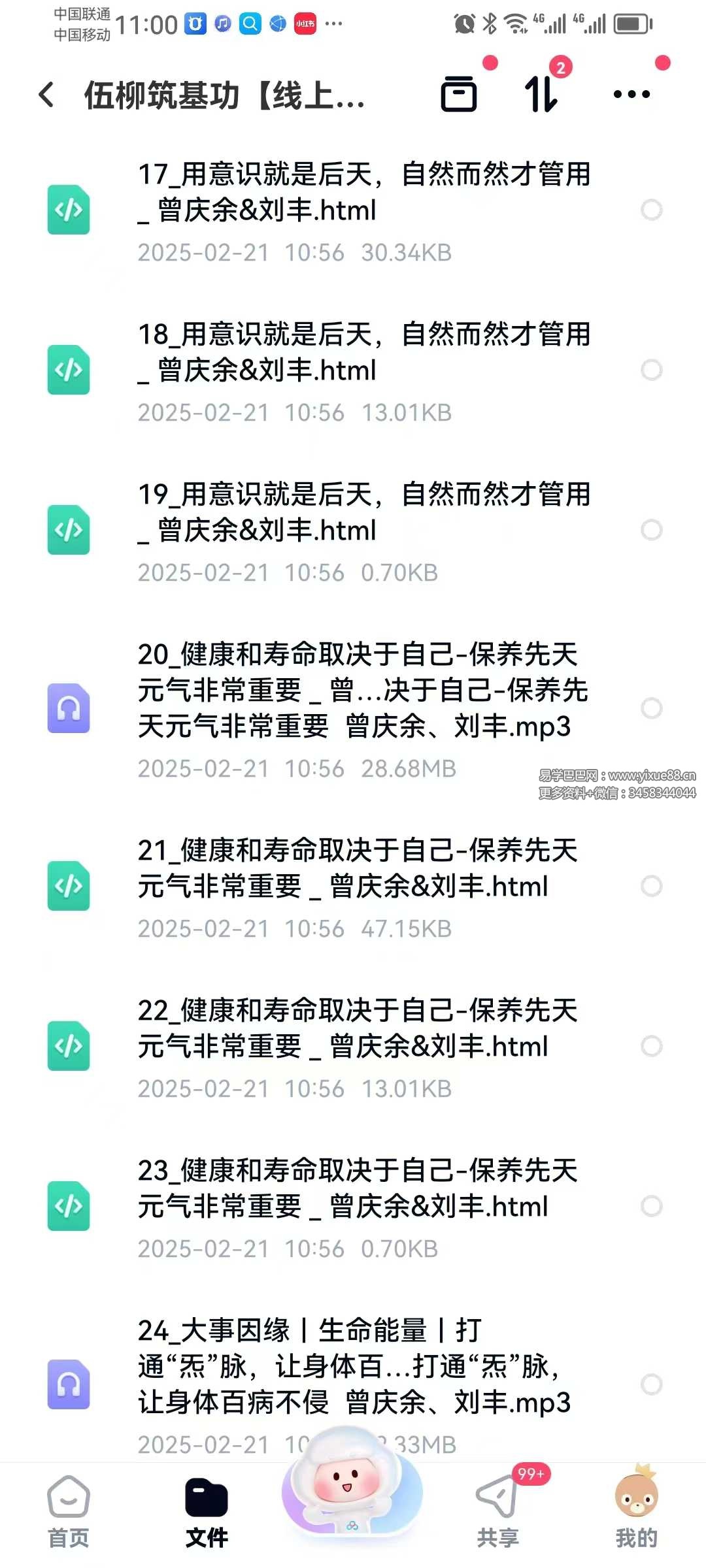This screenshot has width=706, height=1568.
Task: Open the three-dot overflow menu
Action: (631, 94)
